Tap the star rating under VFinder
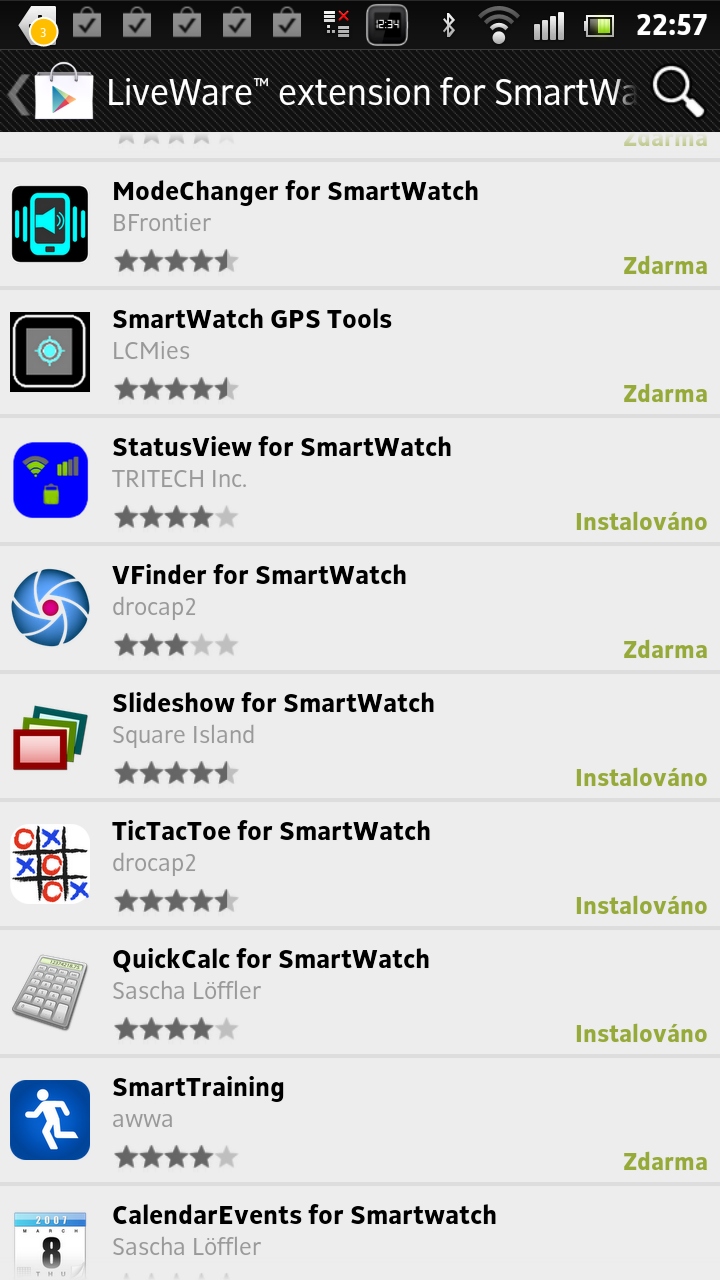Image resolution: width=720 pixels, height=1280 pixels. coord(176,644)
